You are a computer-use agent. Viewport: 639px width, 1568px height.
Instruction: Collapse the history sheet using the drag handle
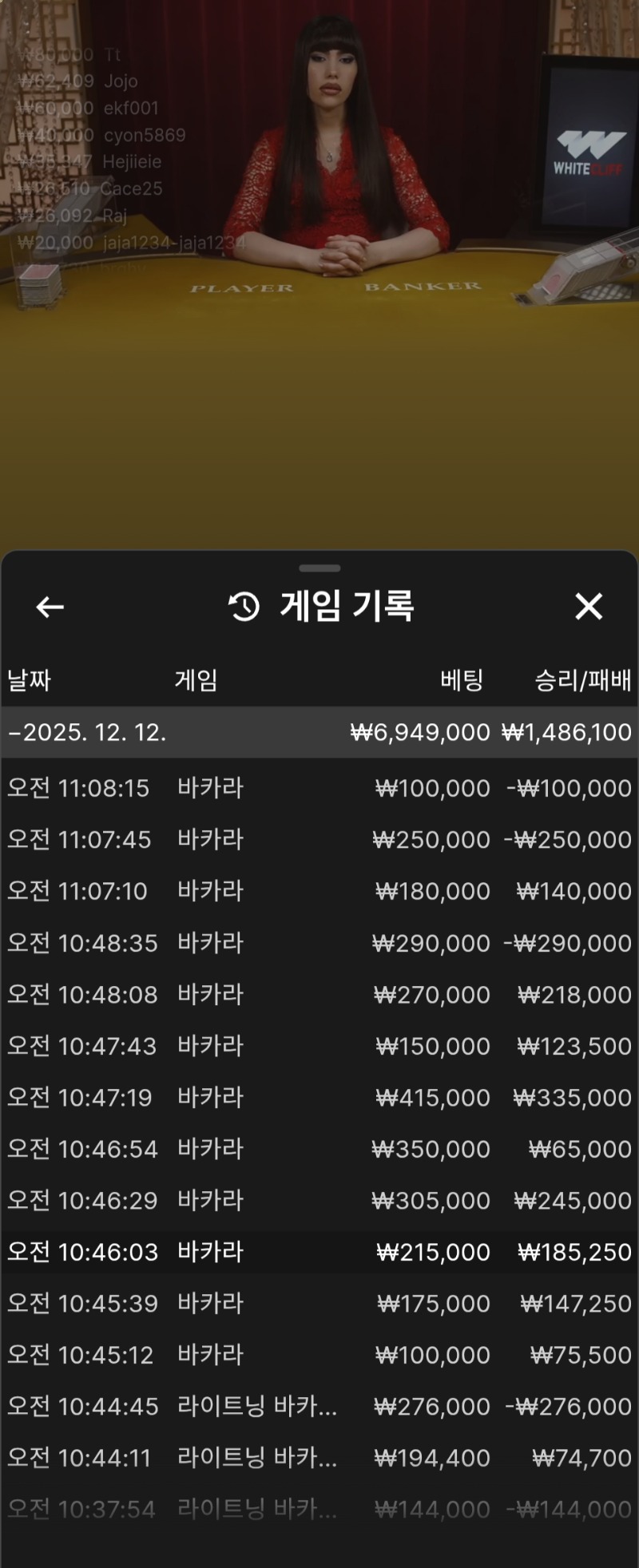[x=319, y=567]
